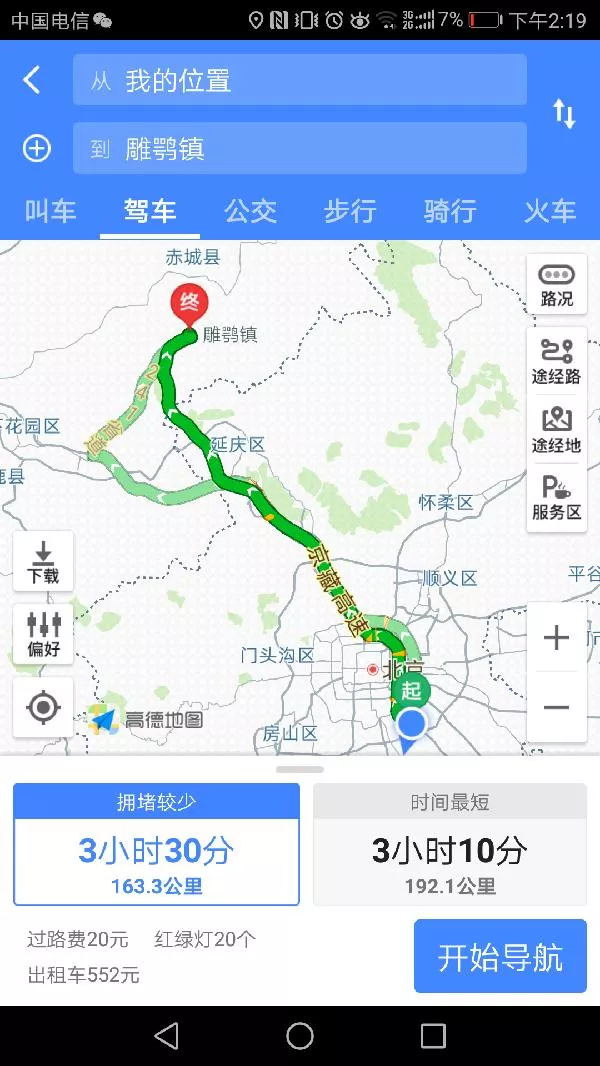Swap the start and destination
This screenshot has height=1066, width=600.
(x=564, y=114)
